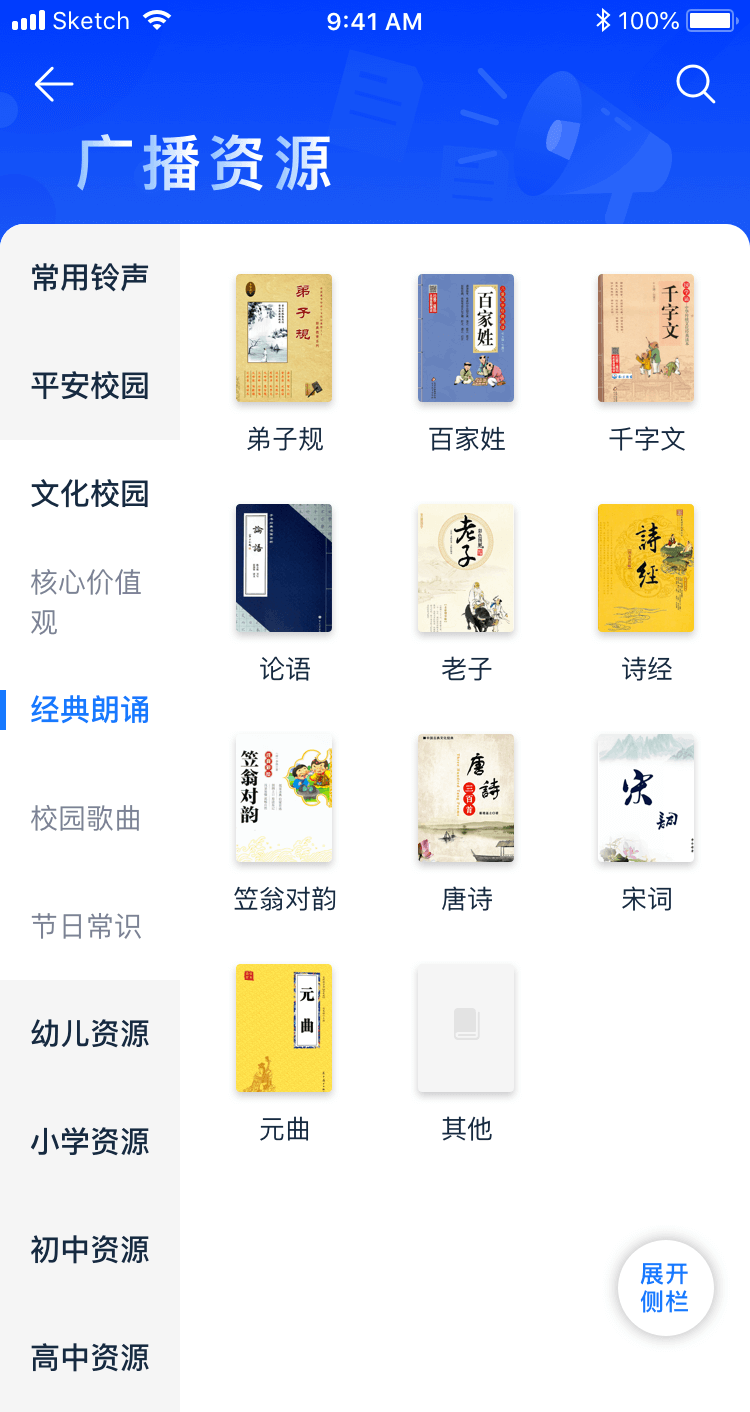The image size is (750, 1412).
Task: Select 常用铃声 in the sidebar
Action: click(x=90, y=277)
